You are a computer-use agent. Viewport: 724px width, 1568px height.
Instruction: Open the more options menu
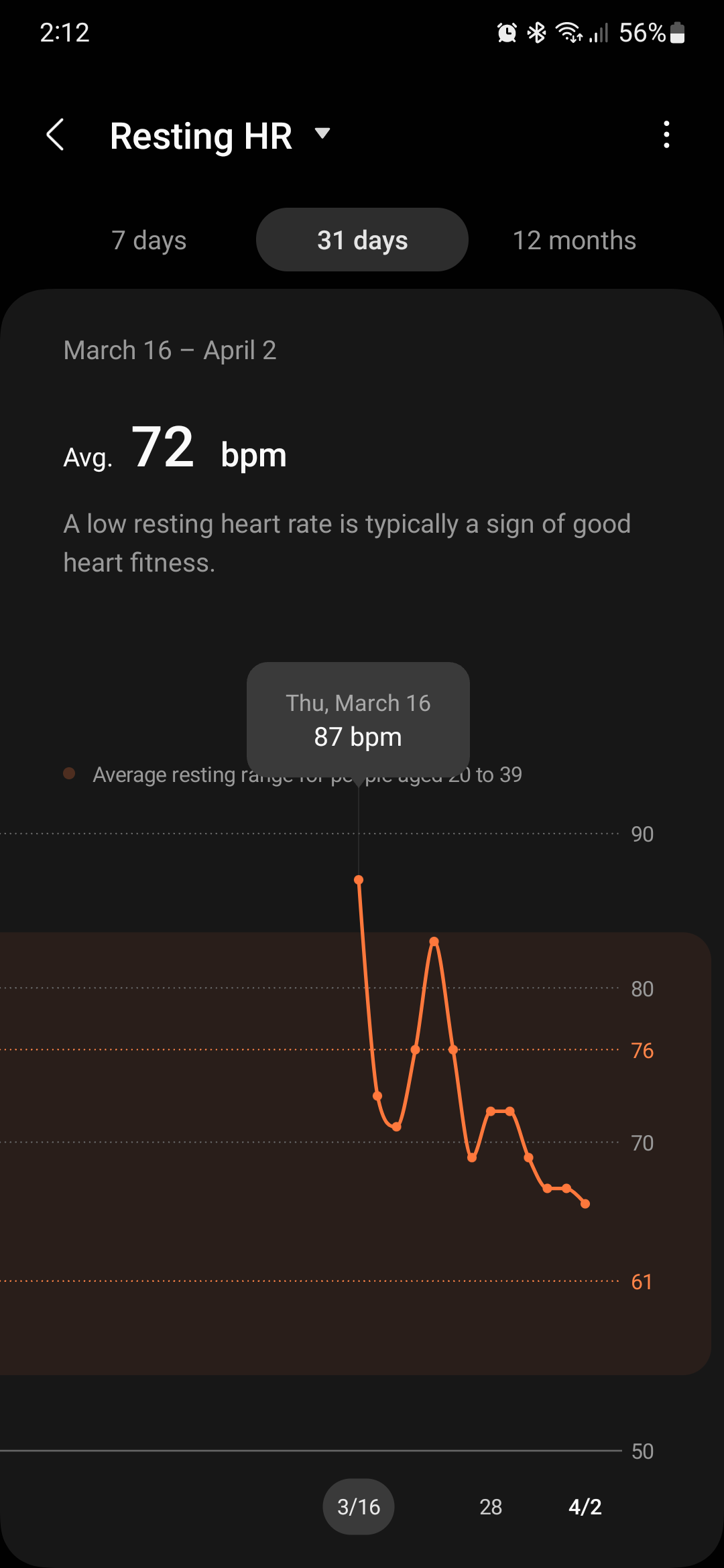coord(666,135)
